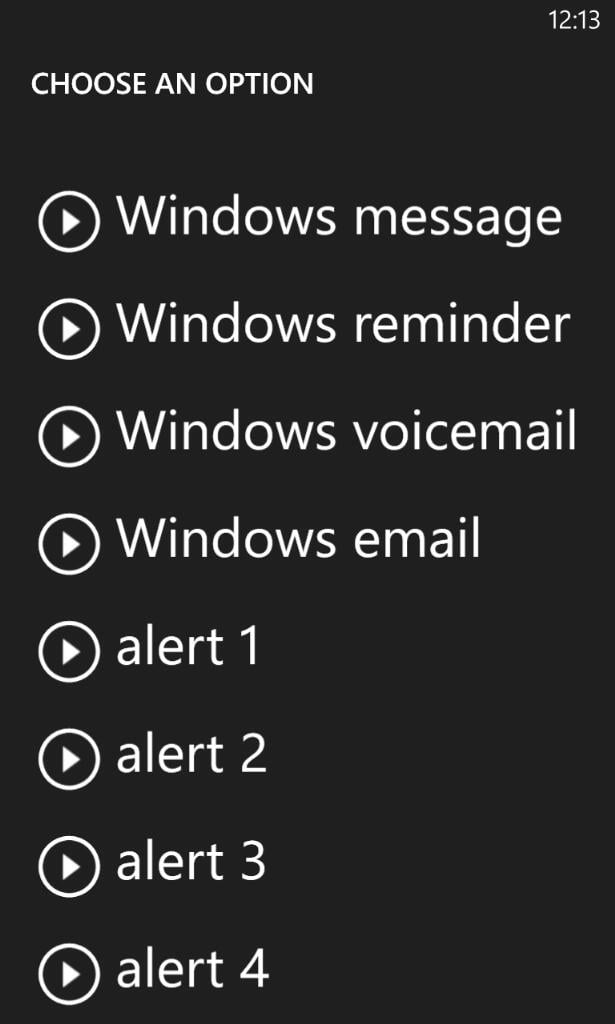Pick alert 4 as the sound
The image size is (615, 1024).
coord(193,968)
